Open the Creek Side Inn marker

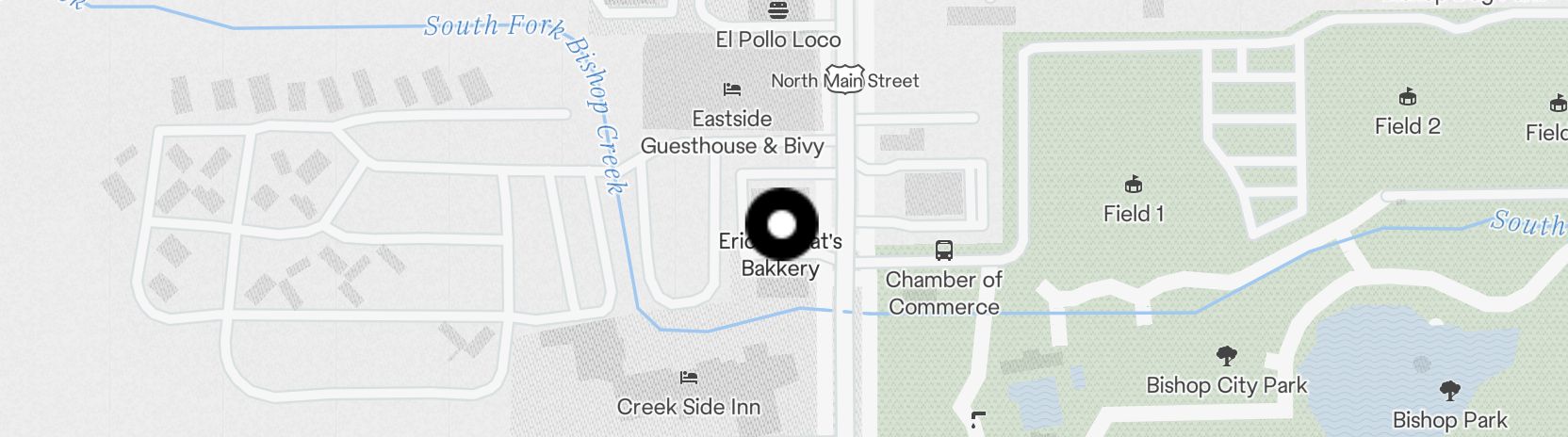tap(689, 378)
